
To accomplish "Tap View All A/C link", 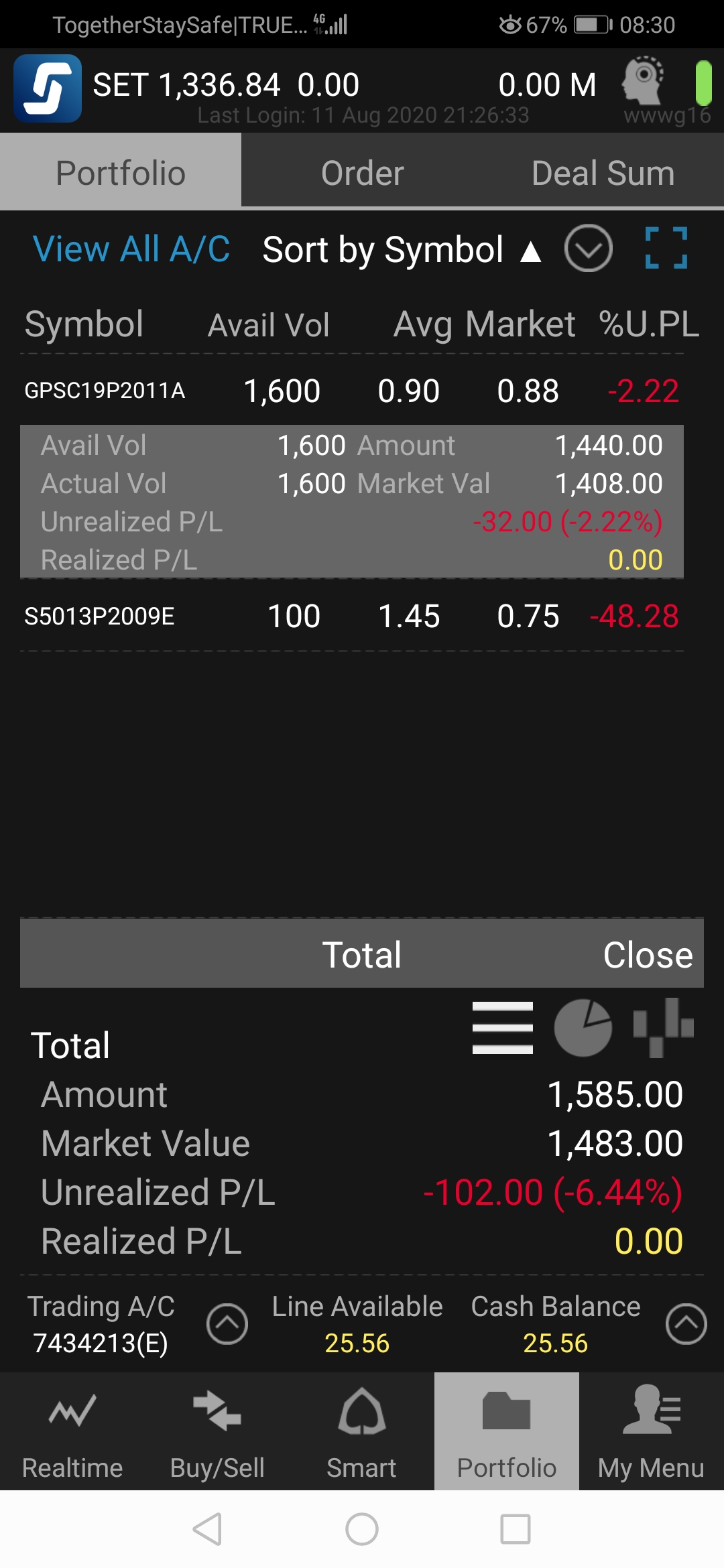I will pyautogui.click(x=131, y=249).
